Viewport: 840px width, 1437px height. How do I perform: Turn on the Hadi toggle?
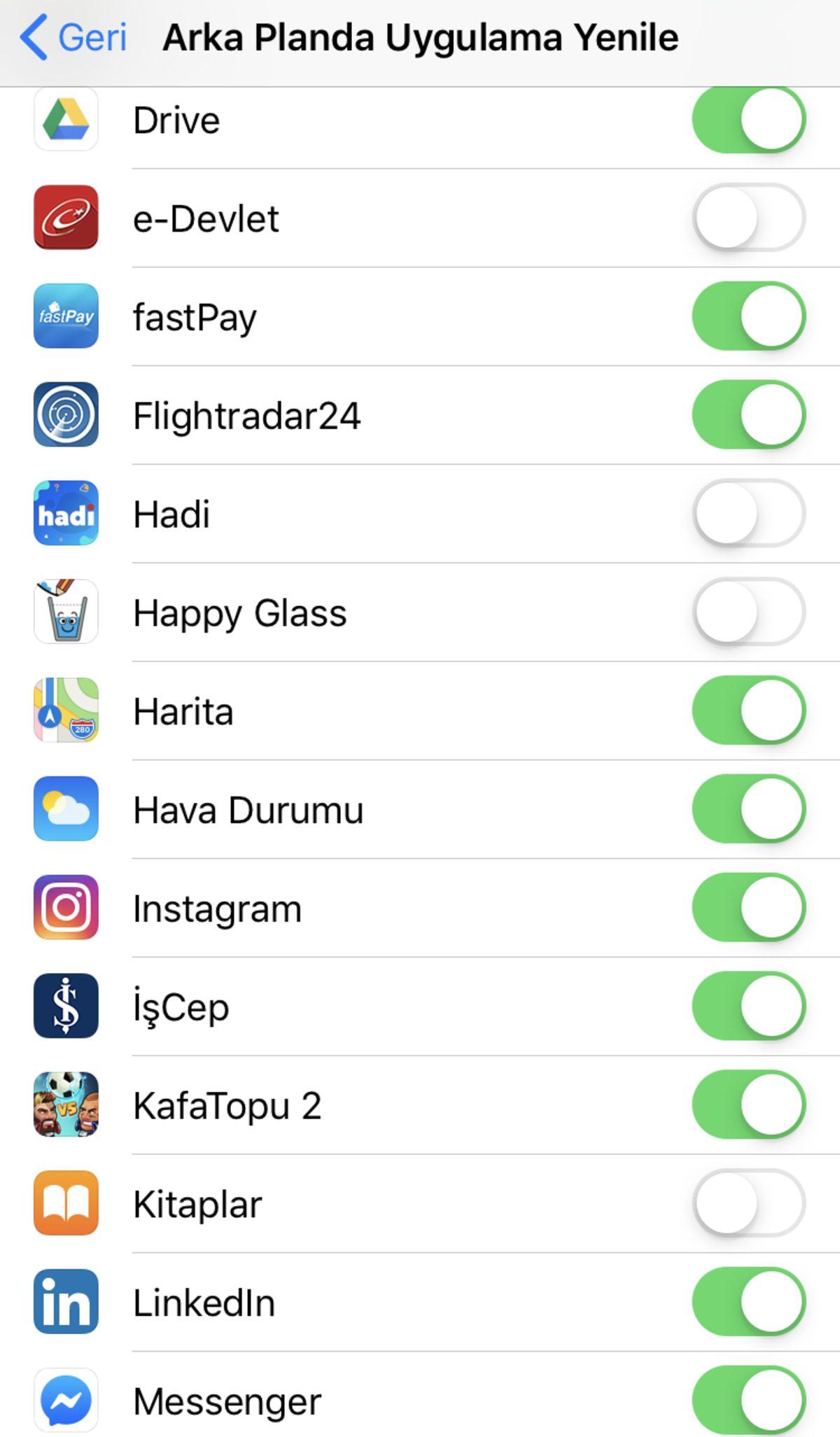(x=748, y=513)
